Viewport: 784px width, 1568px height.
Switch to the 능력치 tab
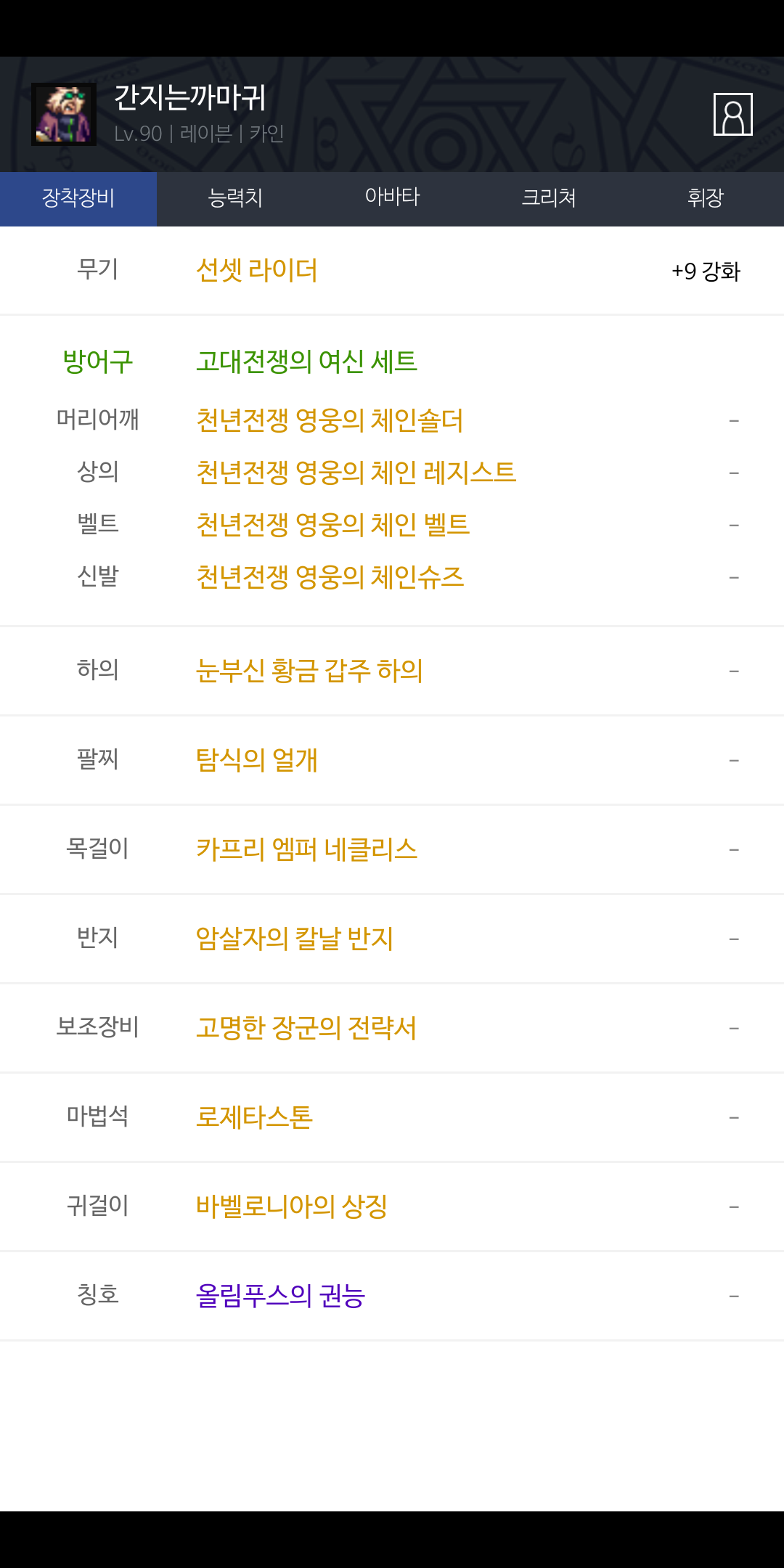[x=234, y=198]
